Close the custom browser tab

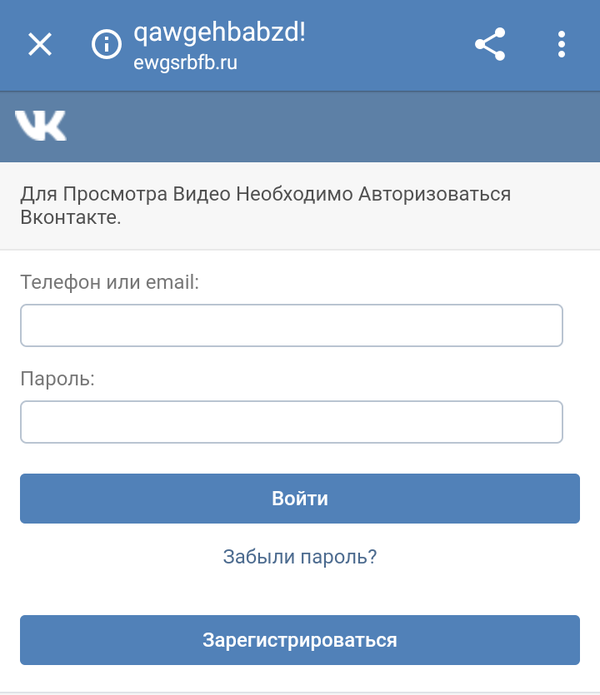tap(40, 45)
